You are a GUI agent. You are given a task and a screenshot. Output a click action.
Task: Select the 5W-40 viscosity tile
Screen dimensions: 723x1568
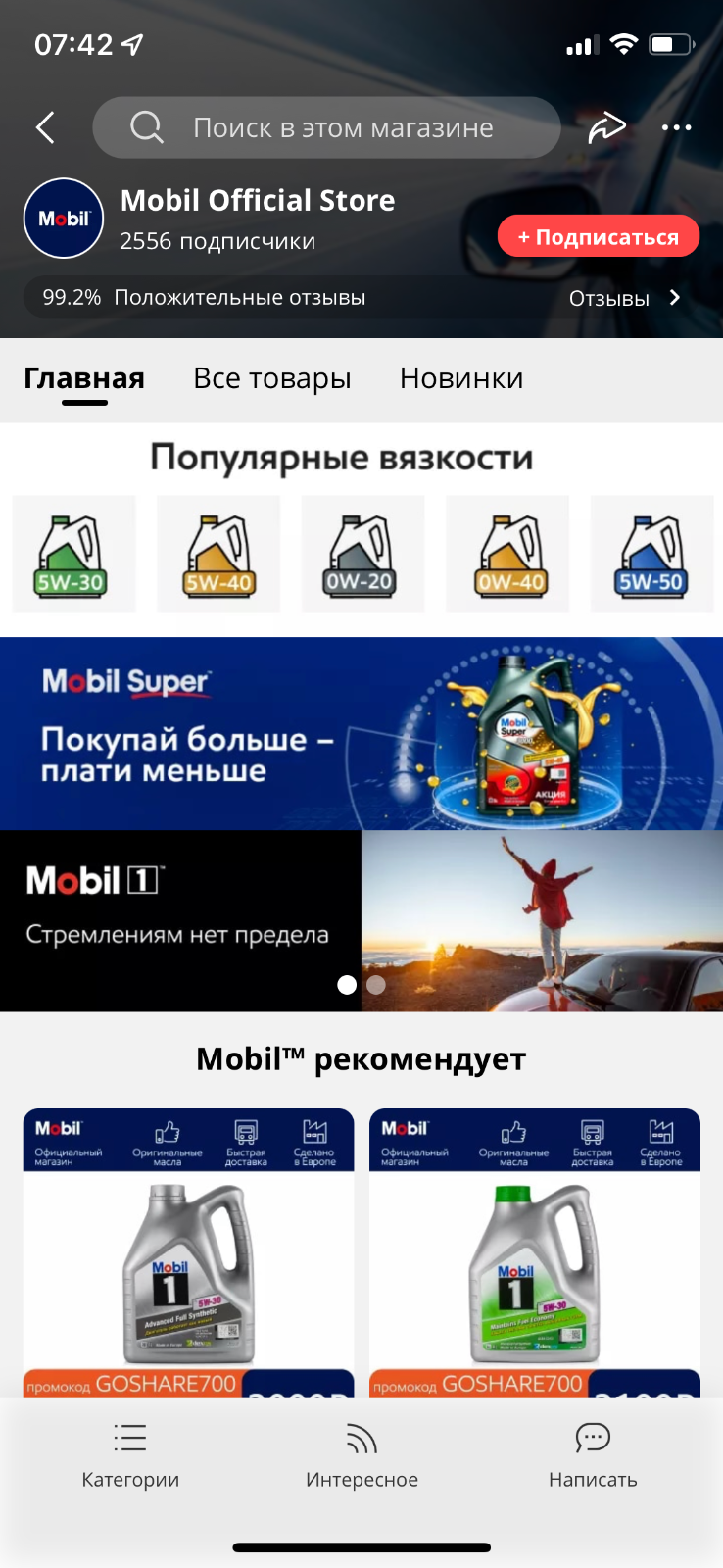point(218,554)
